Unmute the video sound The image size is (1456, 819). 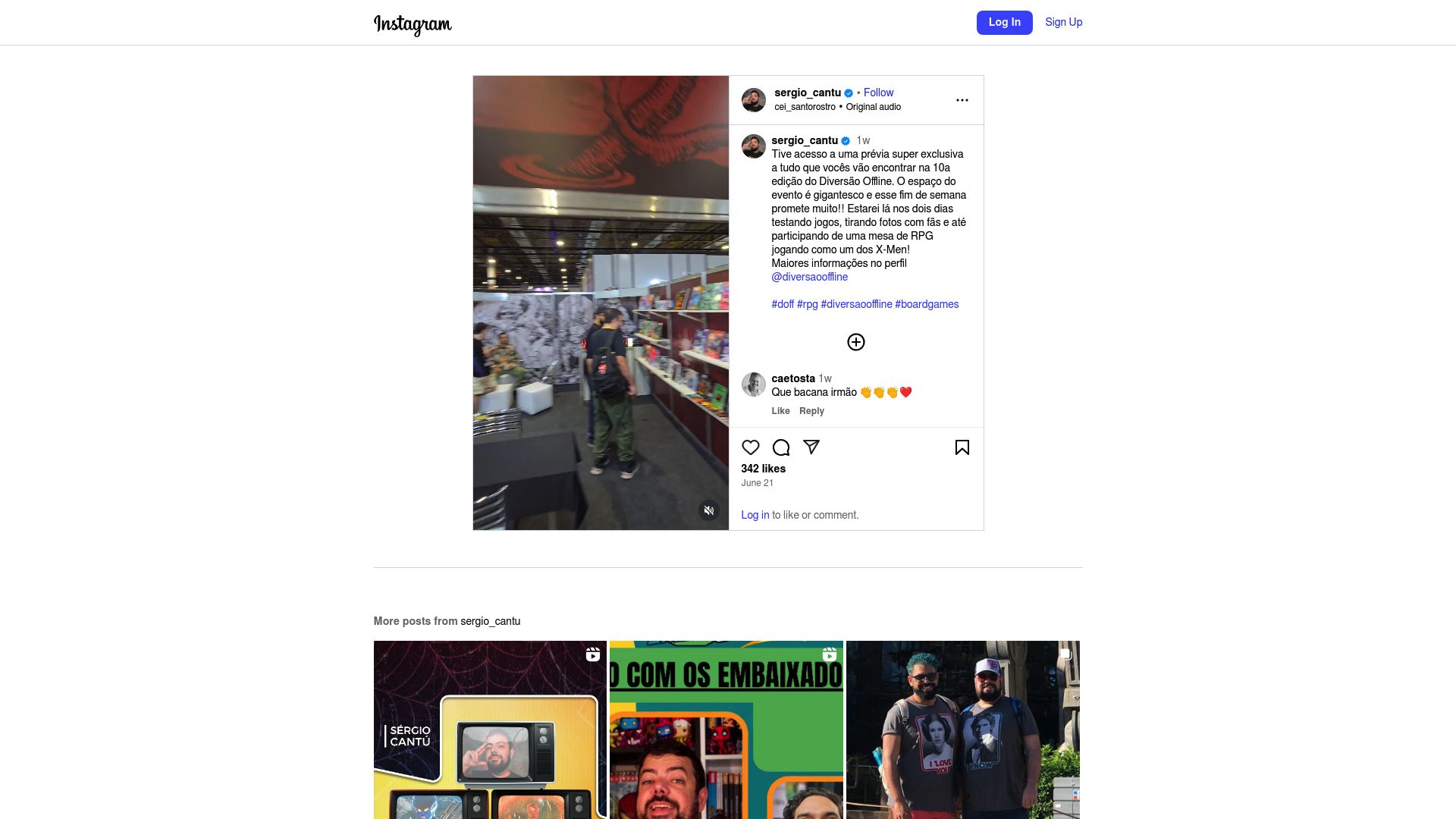pyautogui.click(x=708, y=510)
